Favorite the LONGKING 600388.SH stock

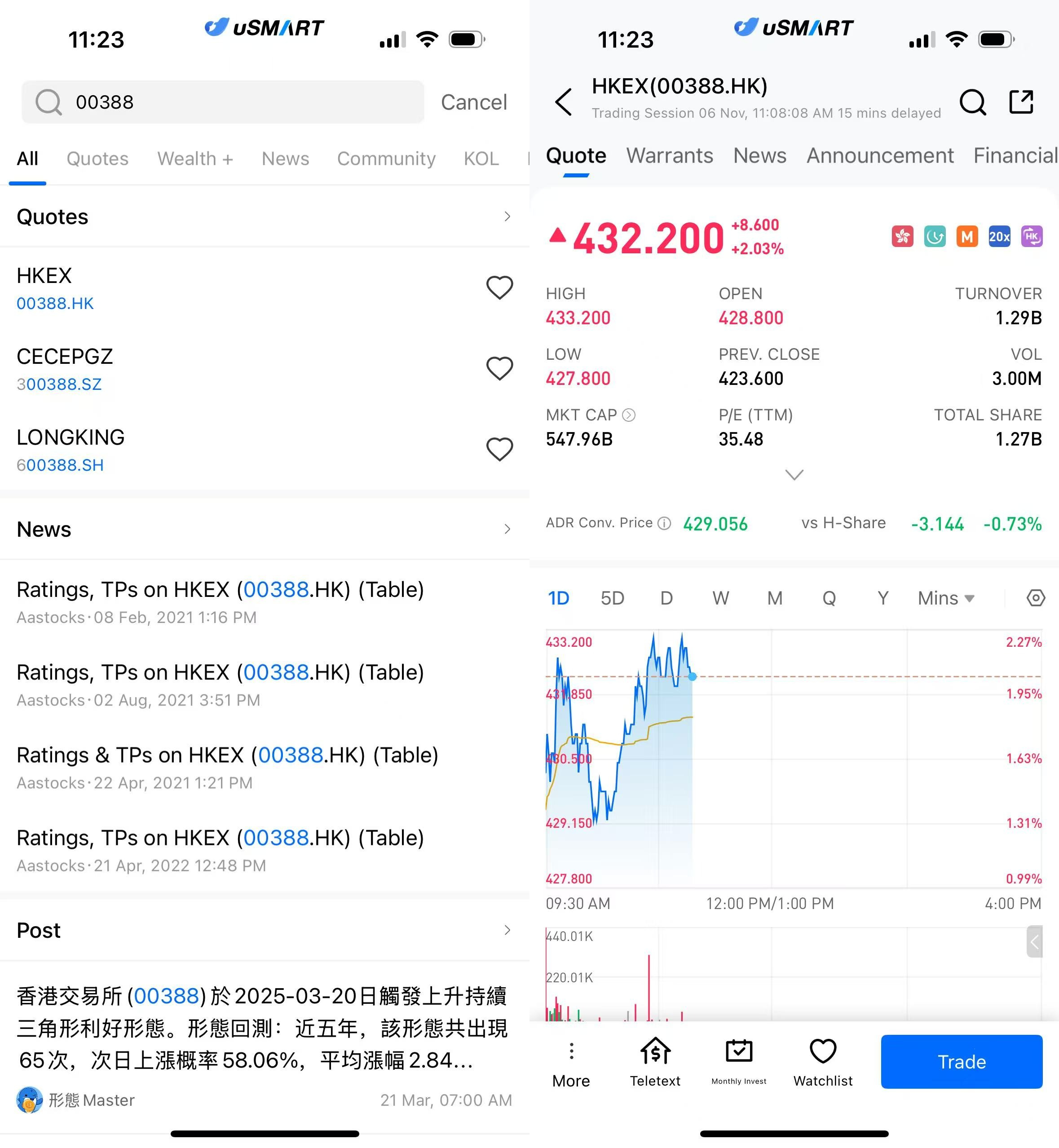click(x=499, y=449)
